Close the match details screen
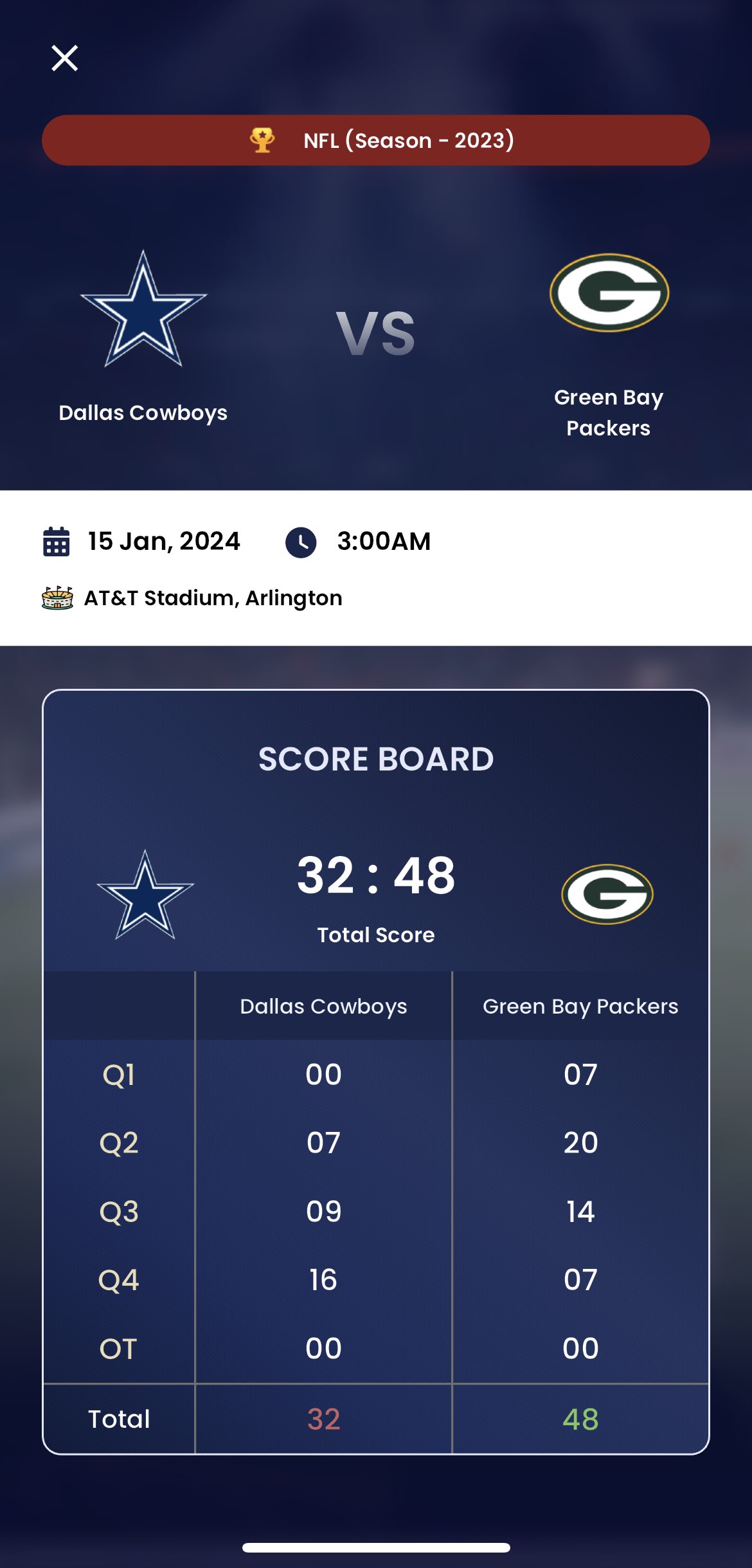The width and height of the screenshot is (752, 1568). click(x=65, y=59)
